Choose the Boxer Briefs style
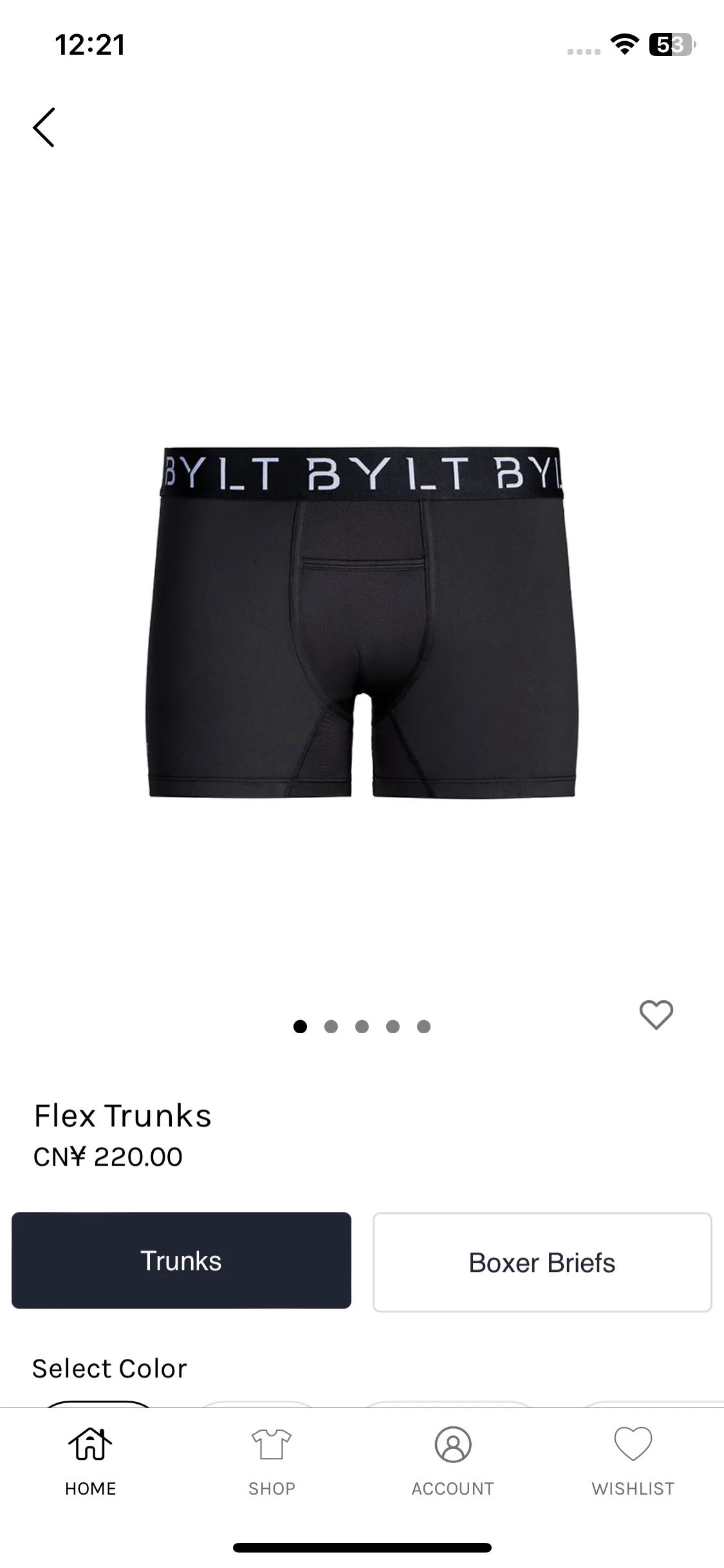The width and height of the screenshot is (724, 1568). click(542, 1262)
